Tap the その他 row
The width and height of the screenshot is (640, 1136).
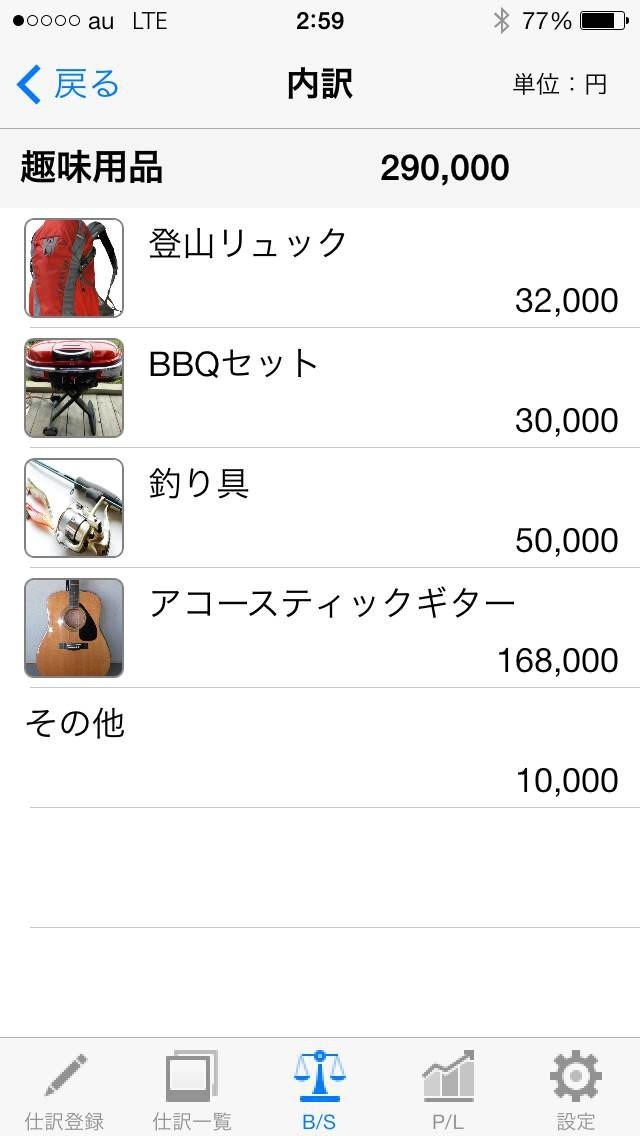[320, 748]
